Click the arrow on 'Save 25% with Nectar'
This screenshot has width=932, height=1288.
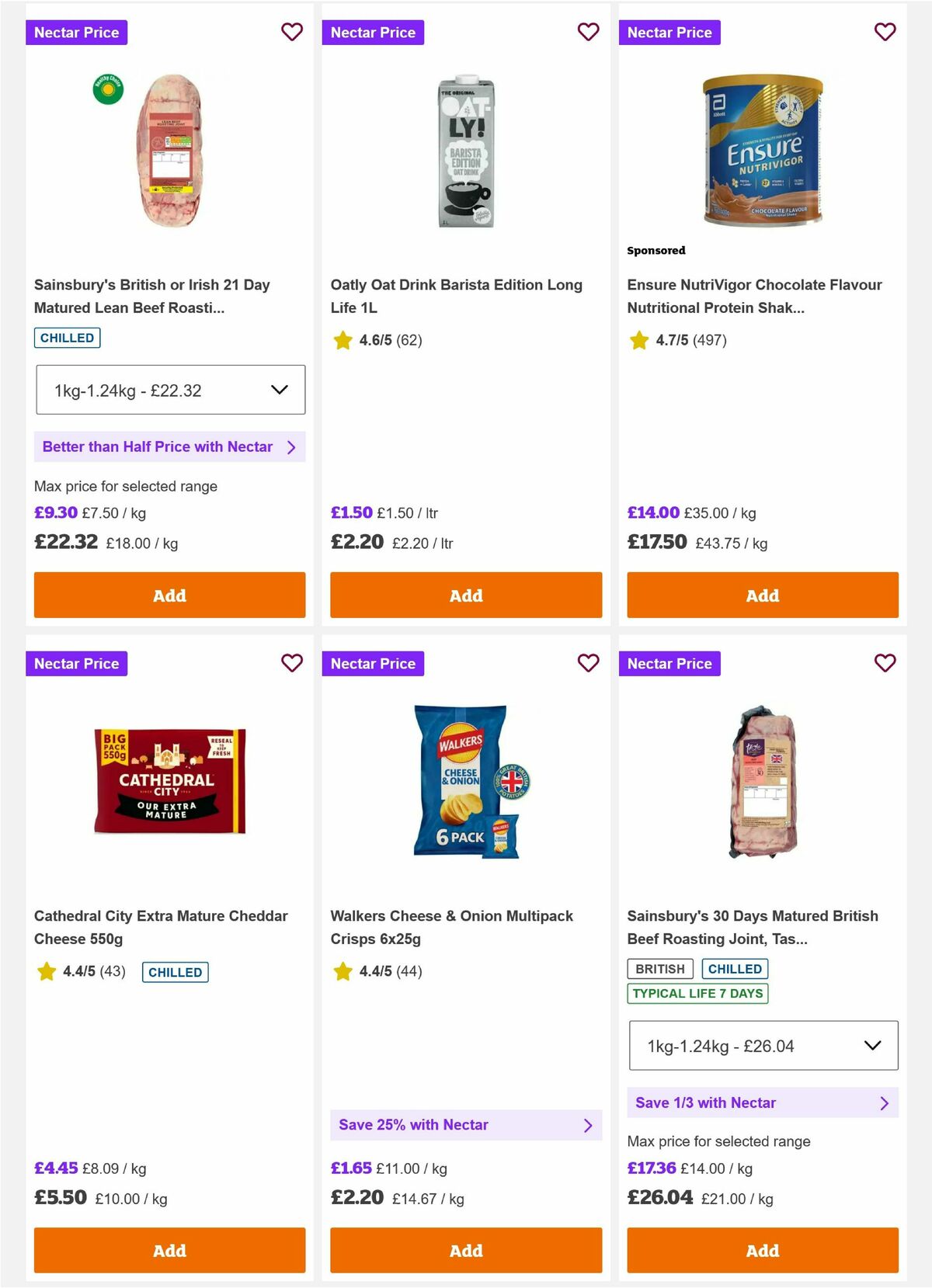(x=588, y=1124)
